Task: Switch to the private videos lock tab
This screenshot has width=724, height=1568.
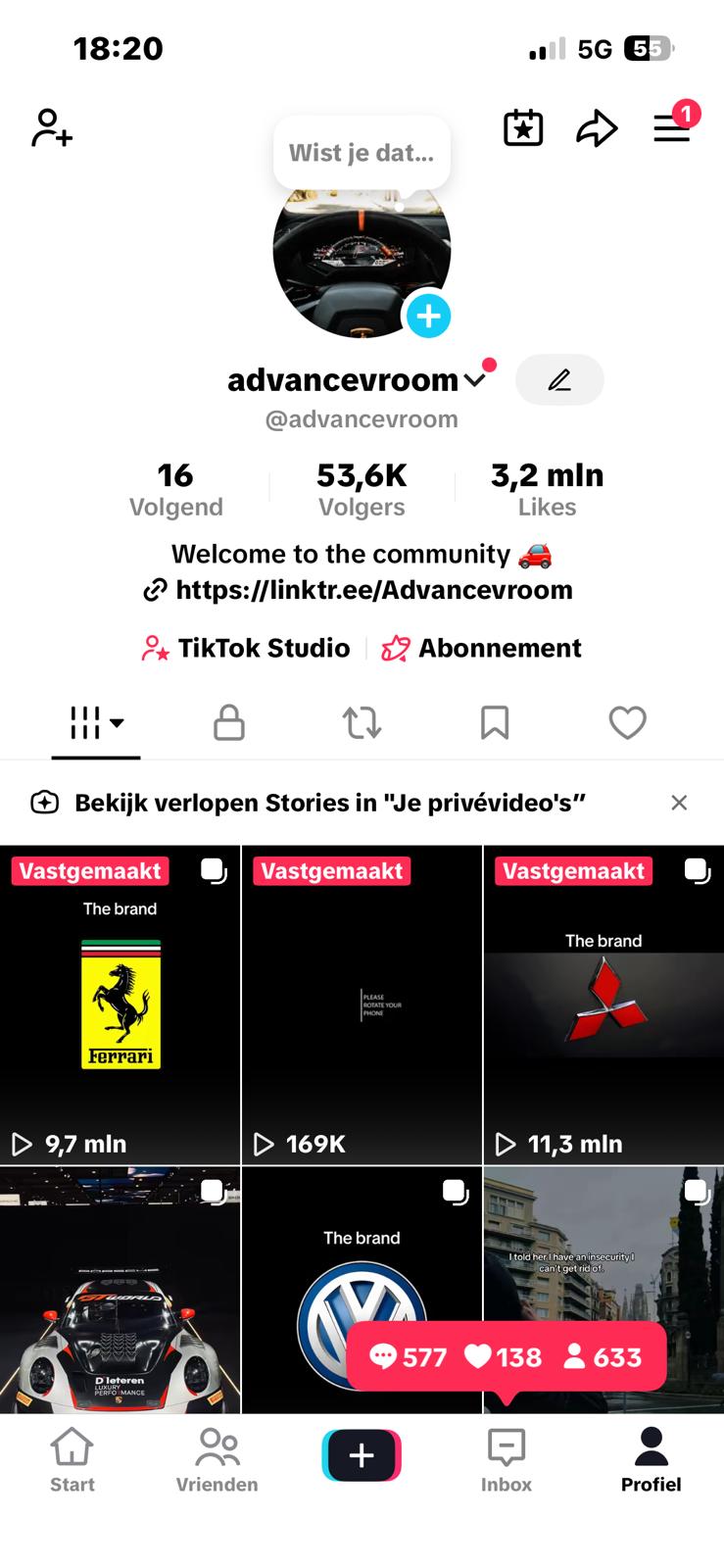Action: [x=229, y=723]
